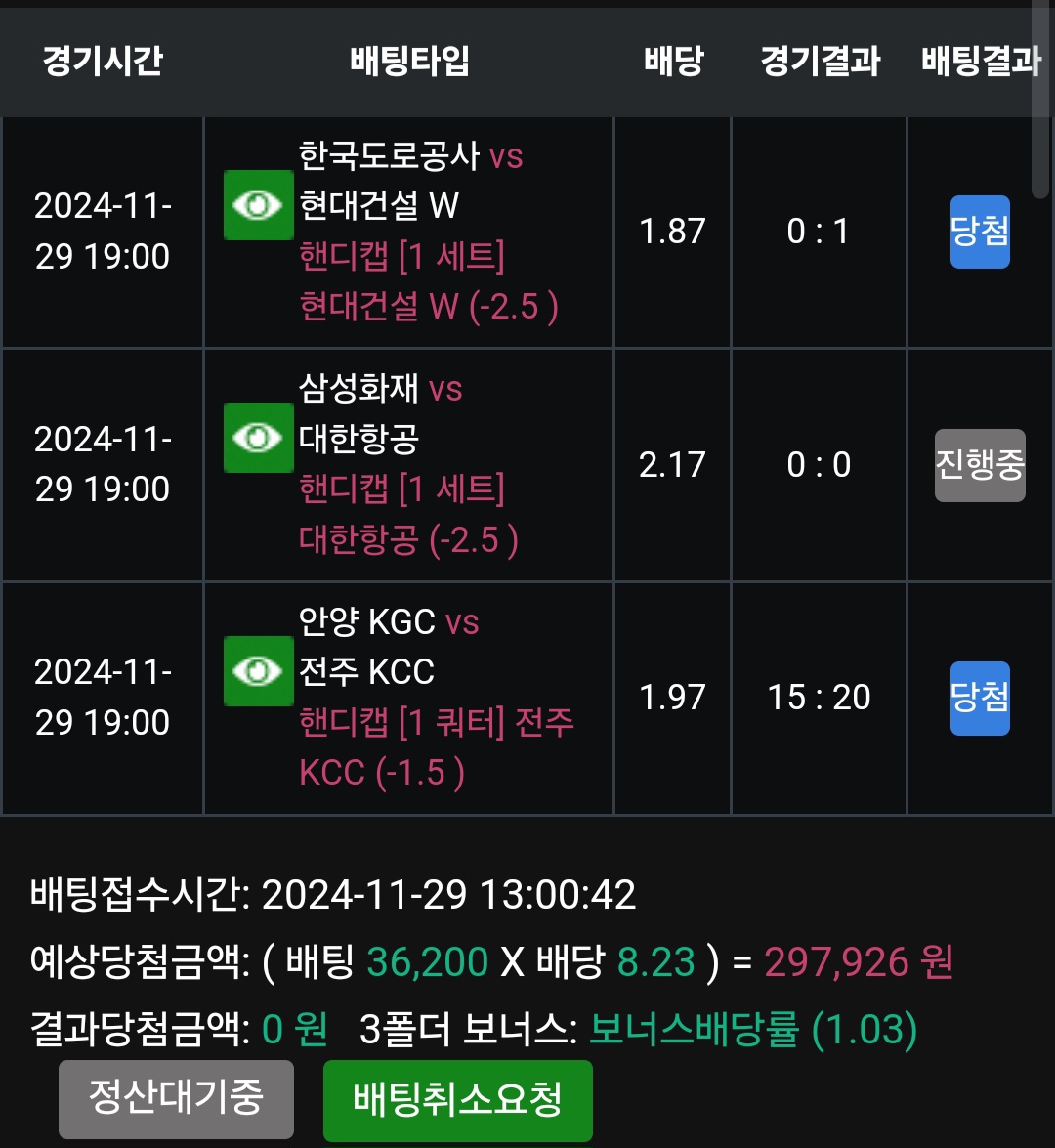Image resolution: width=1055 pixels, height=1148 pixels.
Task: Tap the eye icon for 한국도로공사 vs 현대건설 W
Action: 258,205
